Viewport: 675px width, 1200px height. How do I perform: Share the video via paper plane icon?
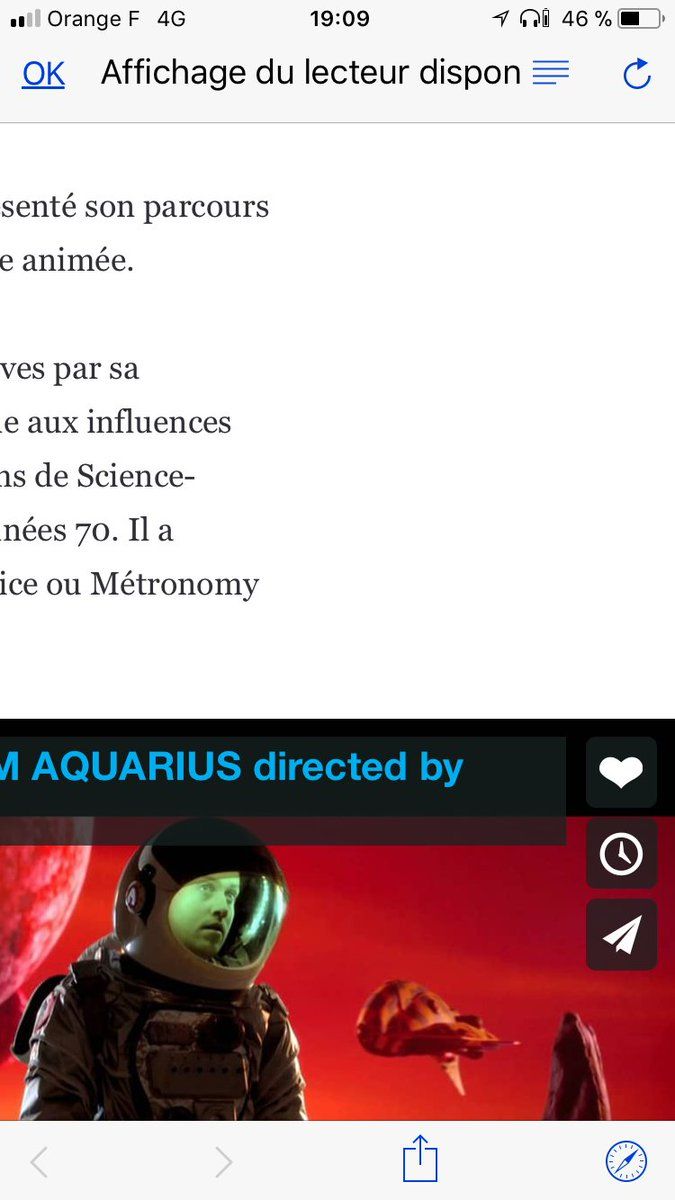tap(621, 934)
